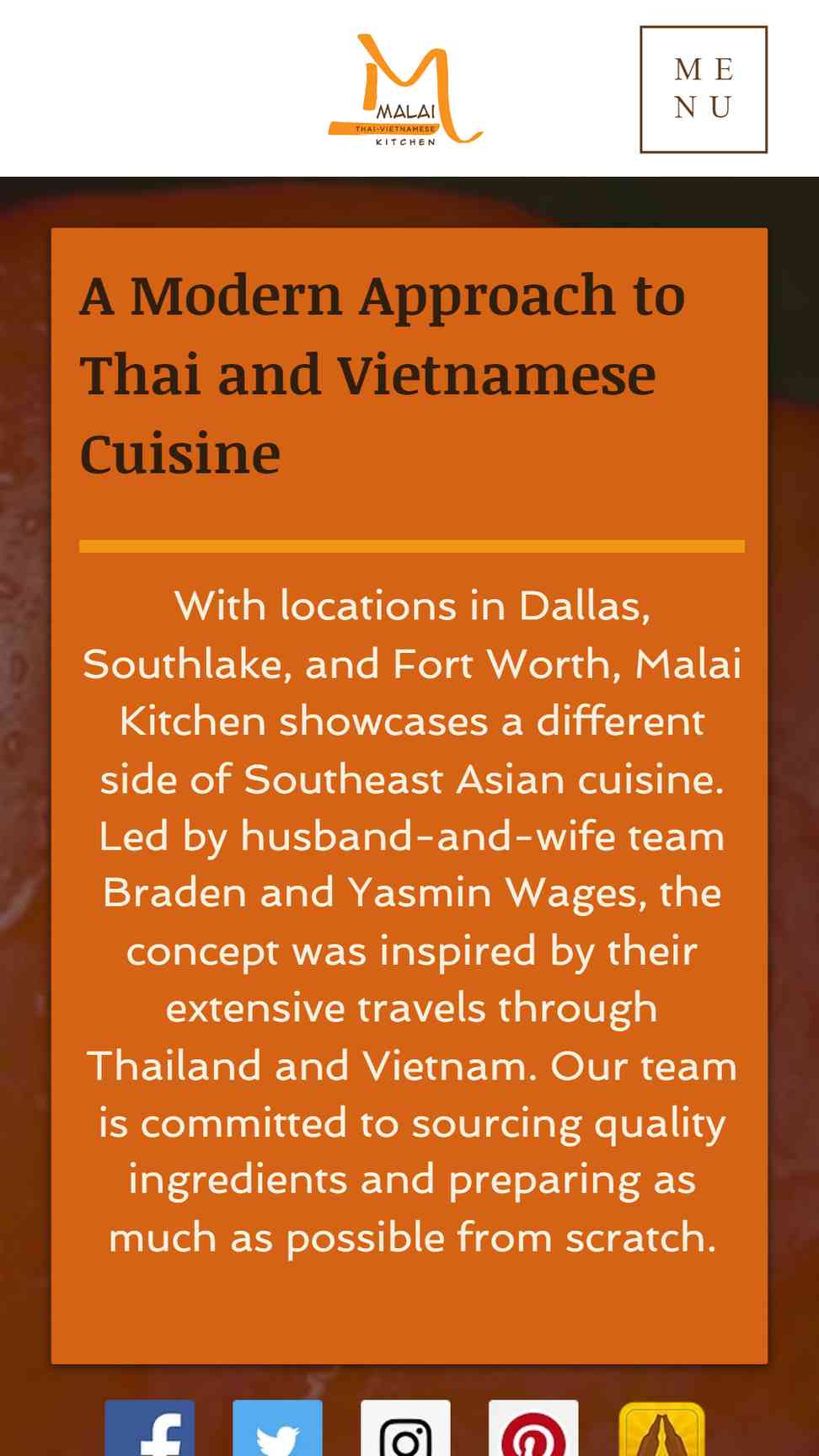This screenshot has height=1456, width=819.
Task: Visit the Instagram icon link
Action: (405, 1427)
